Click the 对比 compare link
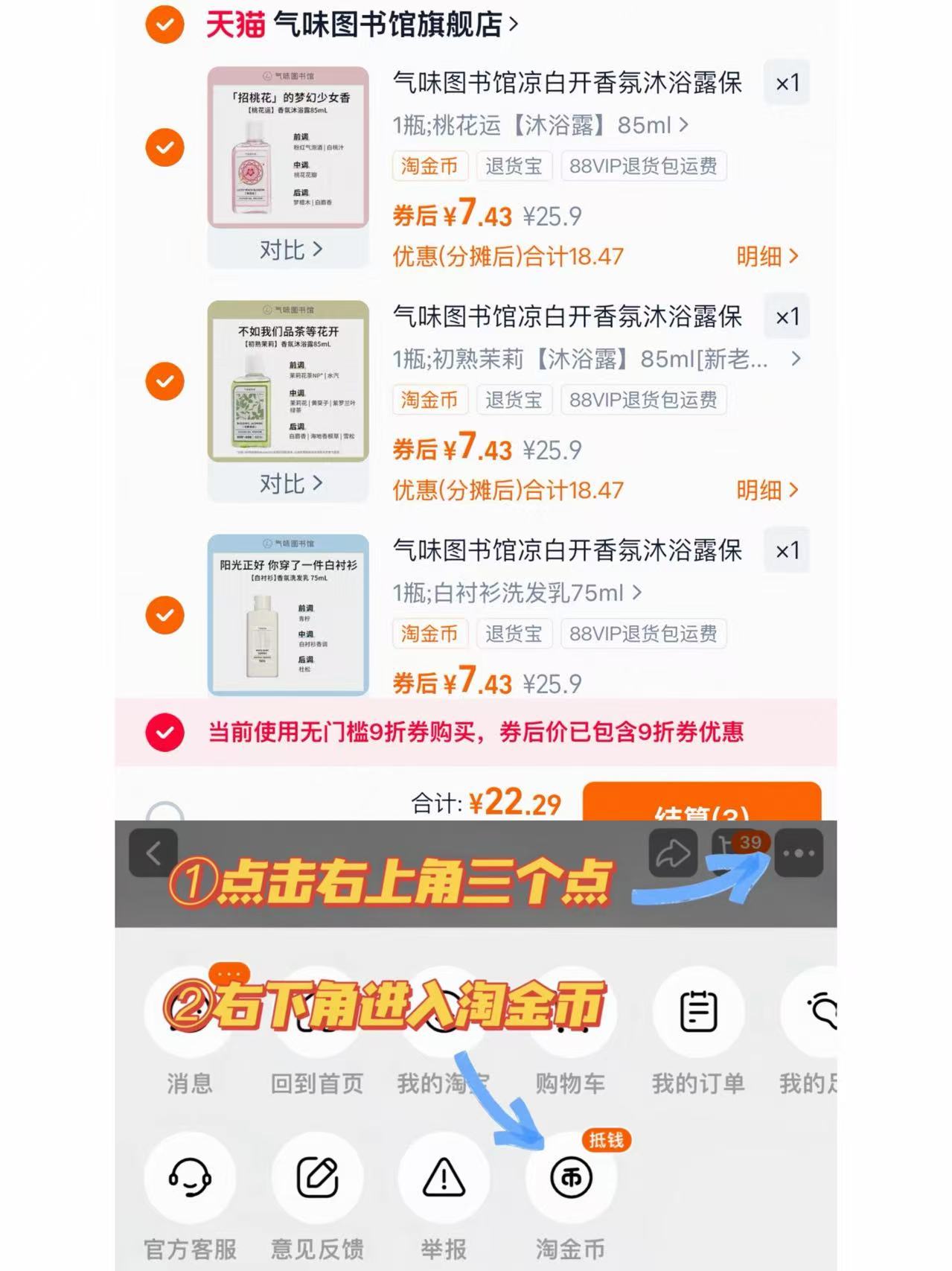The width and height of the screenshot is (952, 1271). pos(290,252)
